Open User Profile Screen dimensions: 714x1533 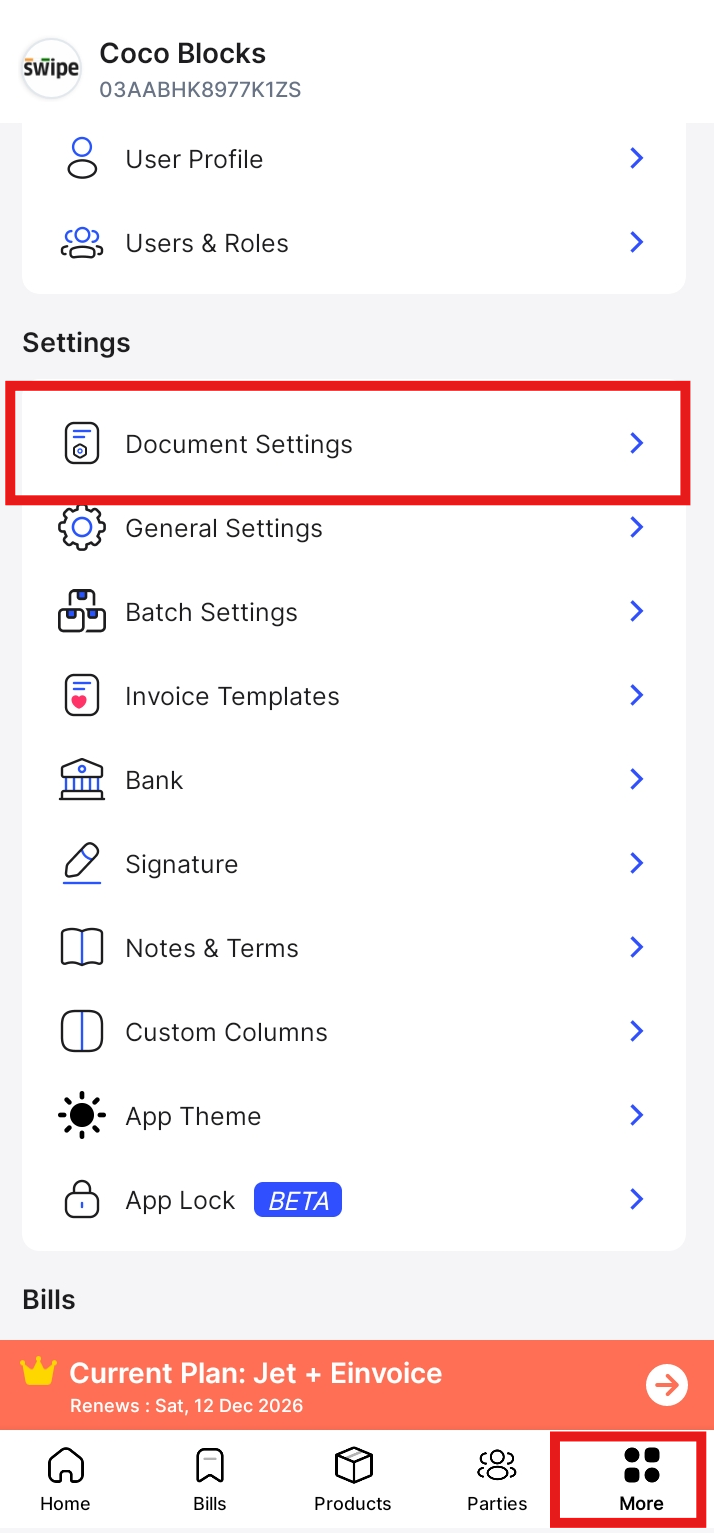(354, 159)
